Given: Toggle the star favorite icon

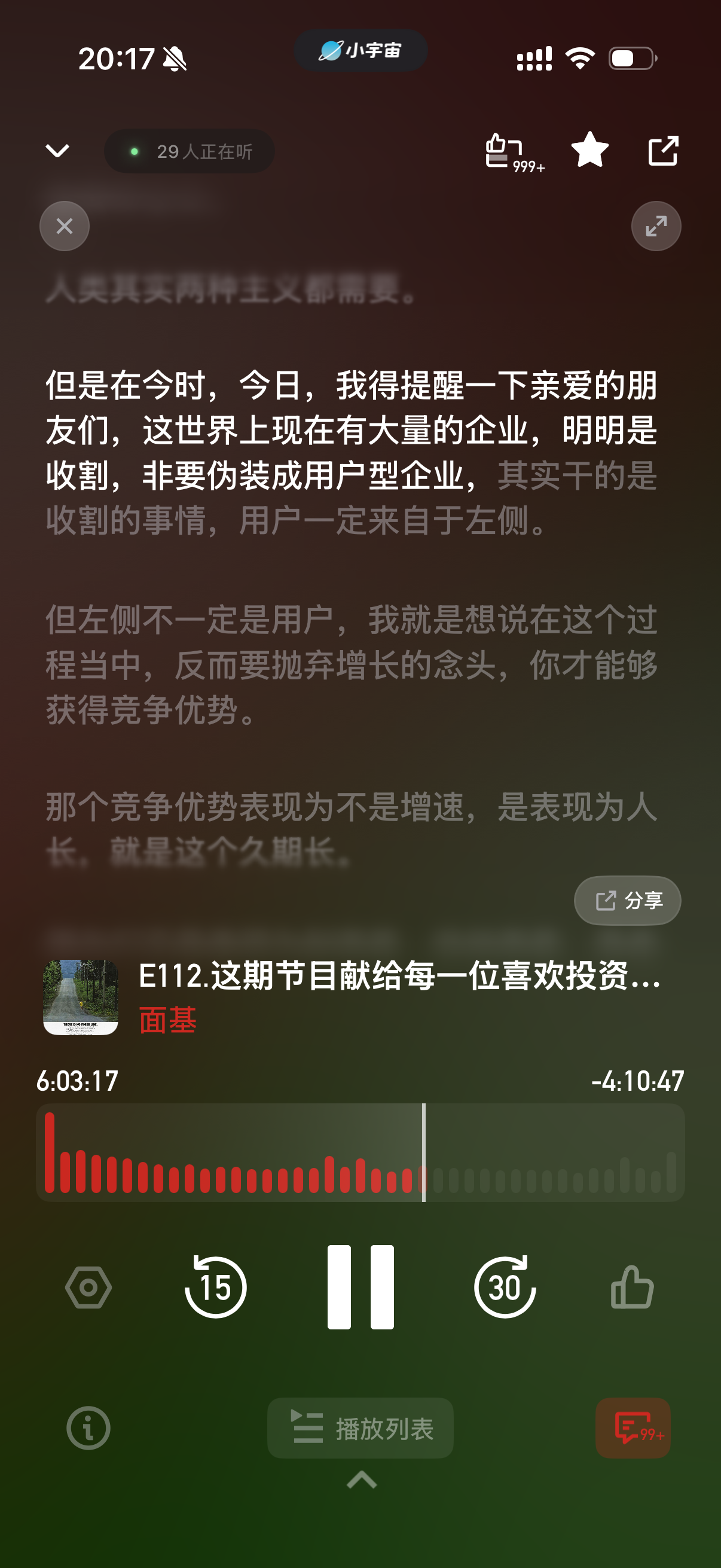Looking at the screenshot, I should (x=589, y=150).
